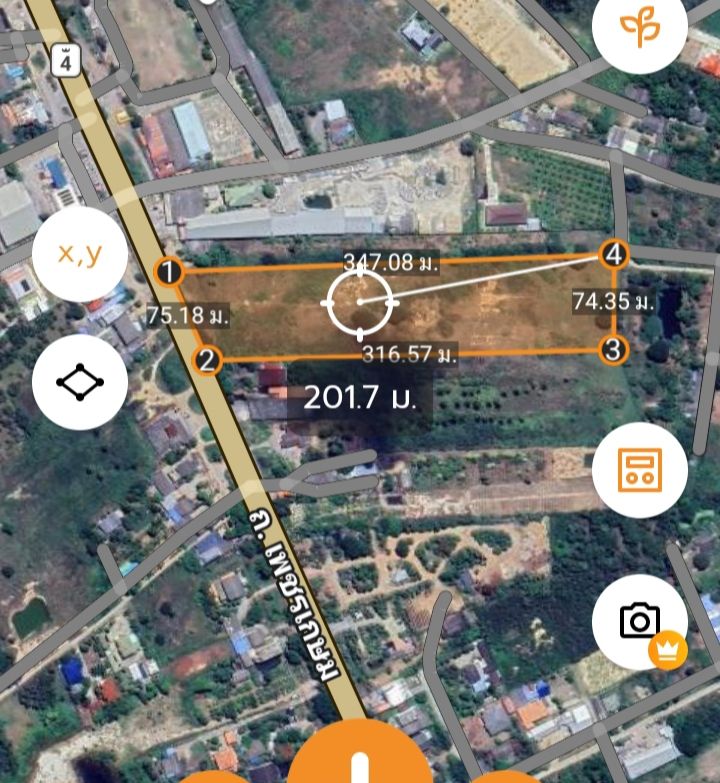Tap the polygon shape button
The height and width of the screenshot is (783, 720).
80,381
